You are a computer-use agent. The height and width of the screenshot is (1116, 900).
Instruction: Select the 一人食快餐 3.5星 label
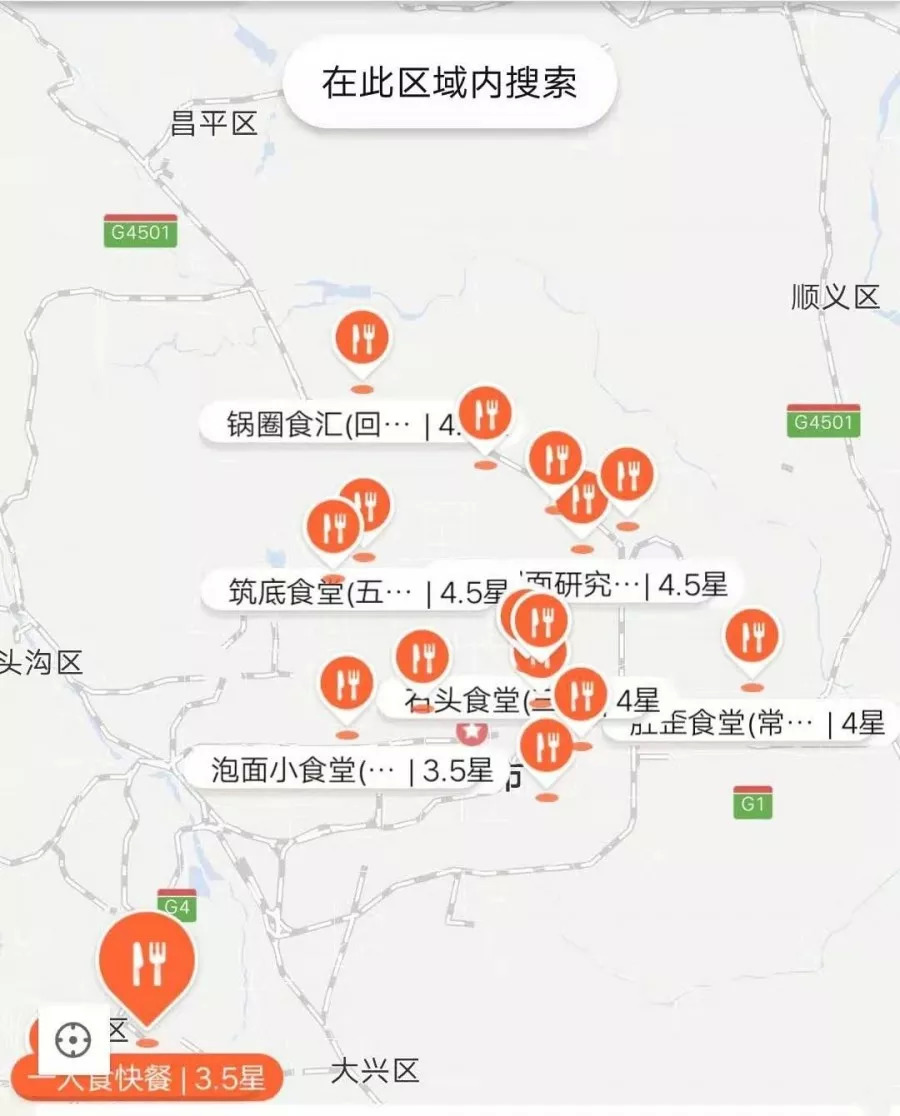tap(150, 1079)
